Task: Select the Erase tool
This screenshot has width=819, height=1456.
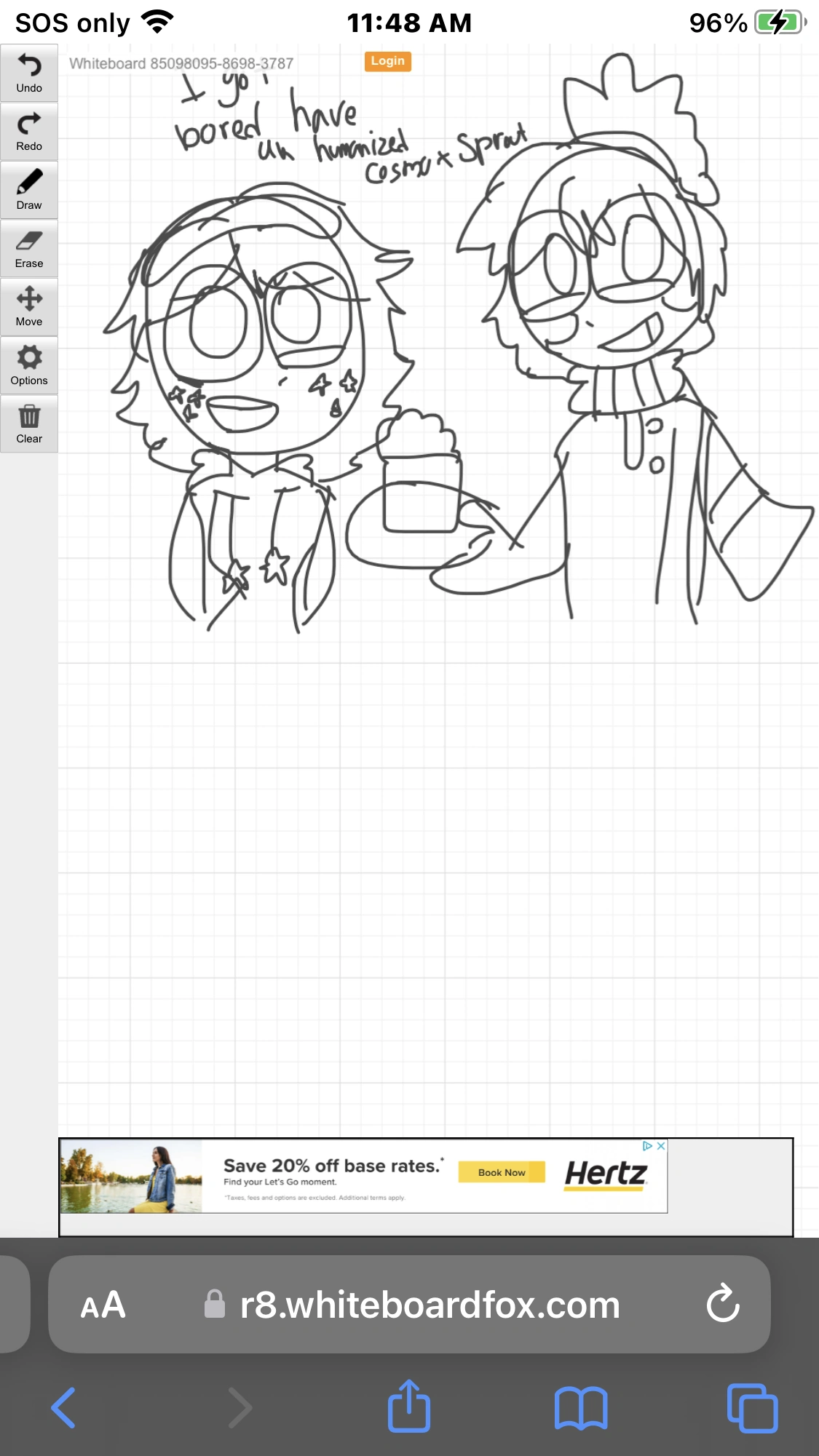Action: 29,247
